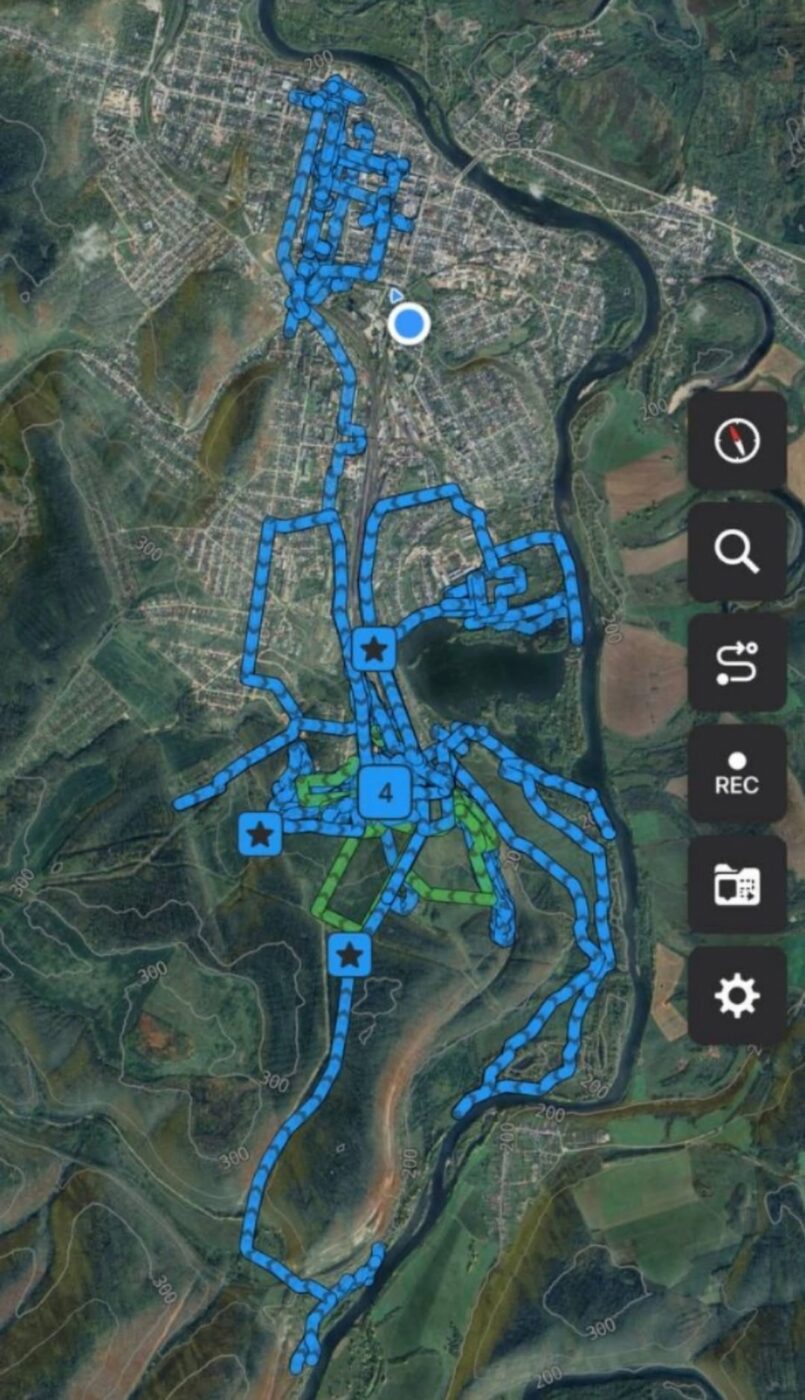The width and height of the screenshot is (805, 1400).
Task: Open the route planner button
Action: pos(737,662)
